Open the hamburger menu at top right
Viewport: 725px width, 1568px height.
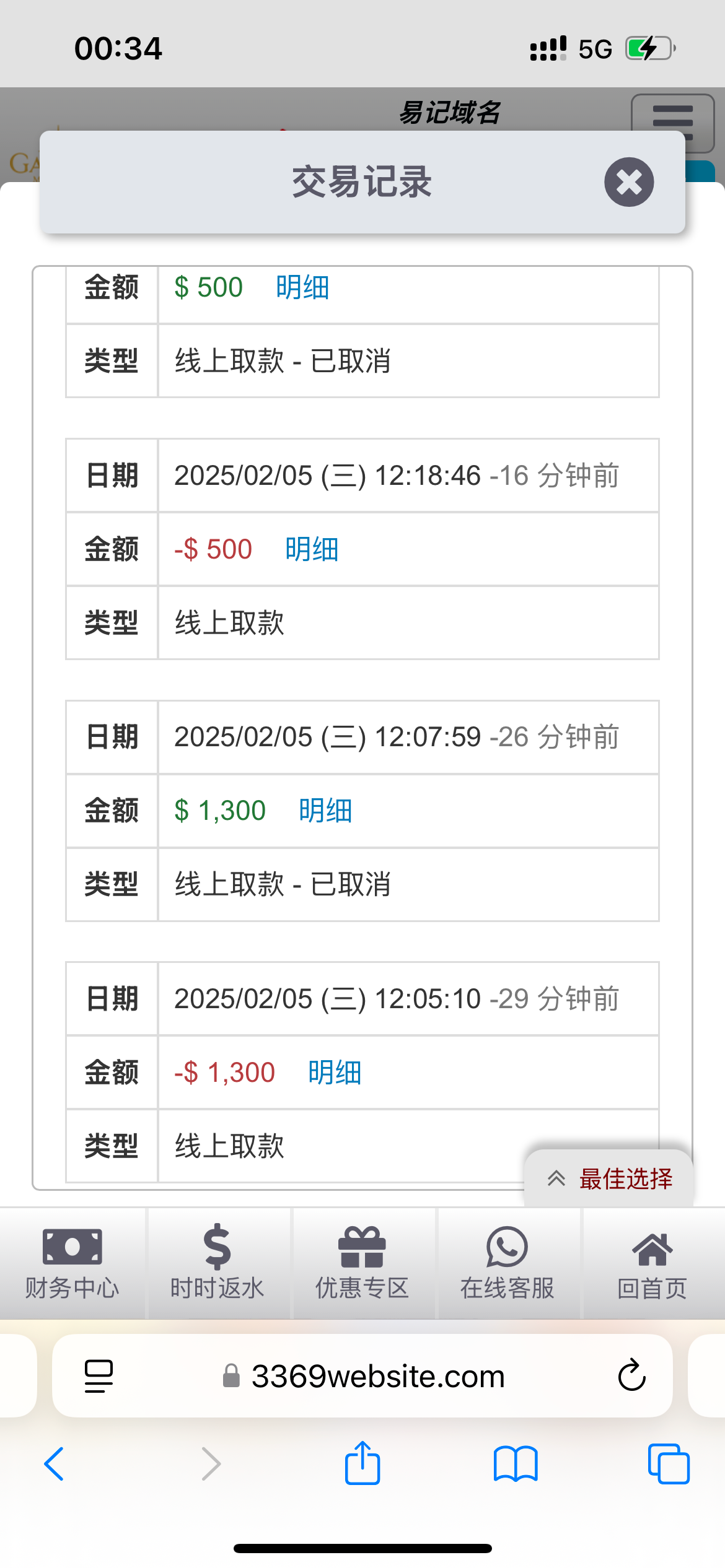click(672, 120)
